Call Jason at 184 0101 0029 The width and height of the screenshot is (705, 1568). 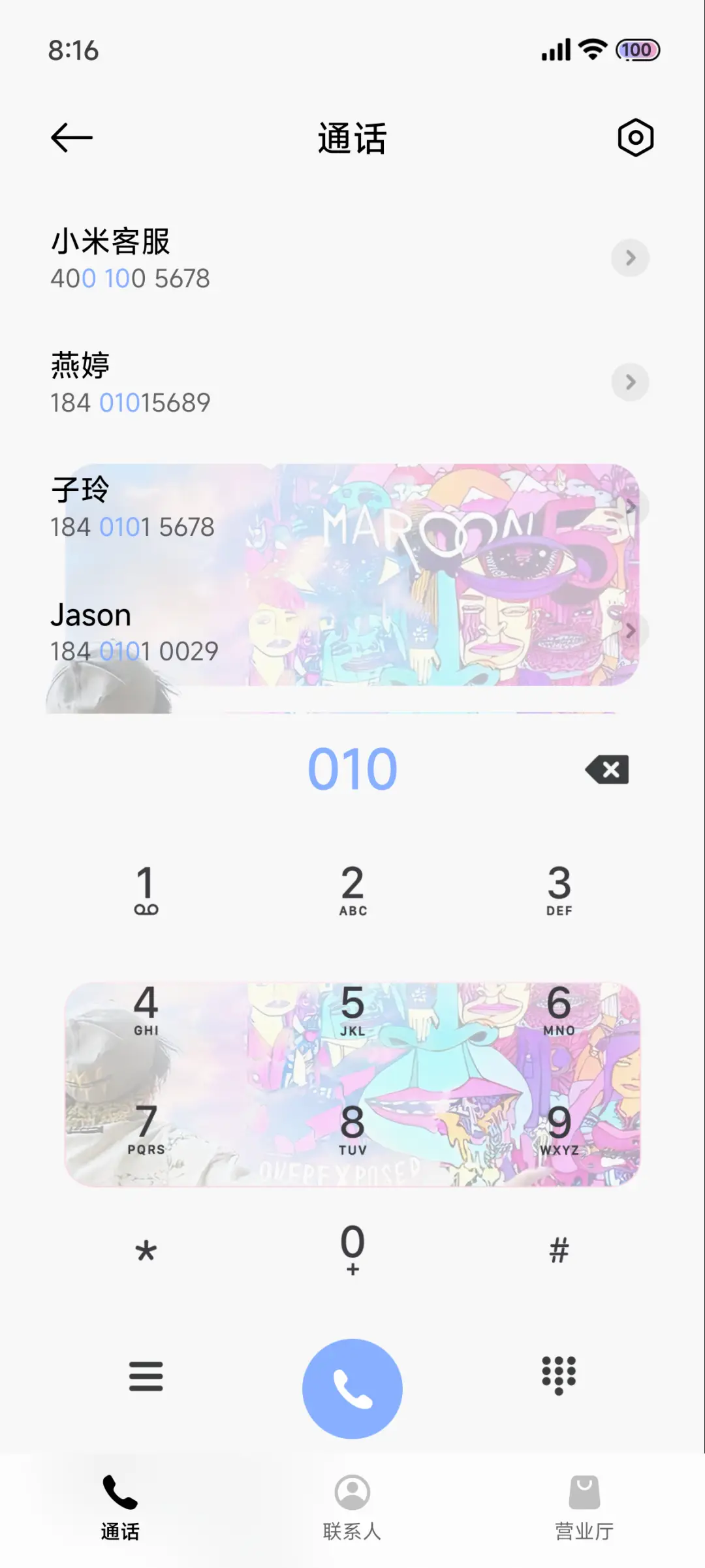pos(261,631)
